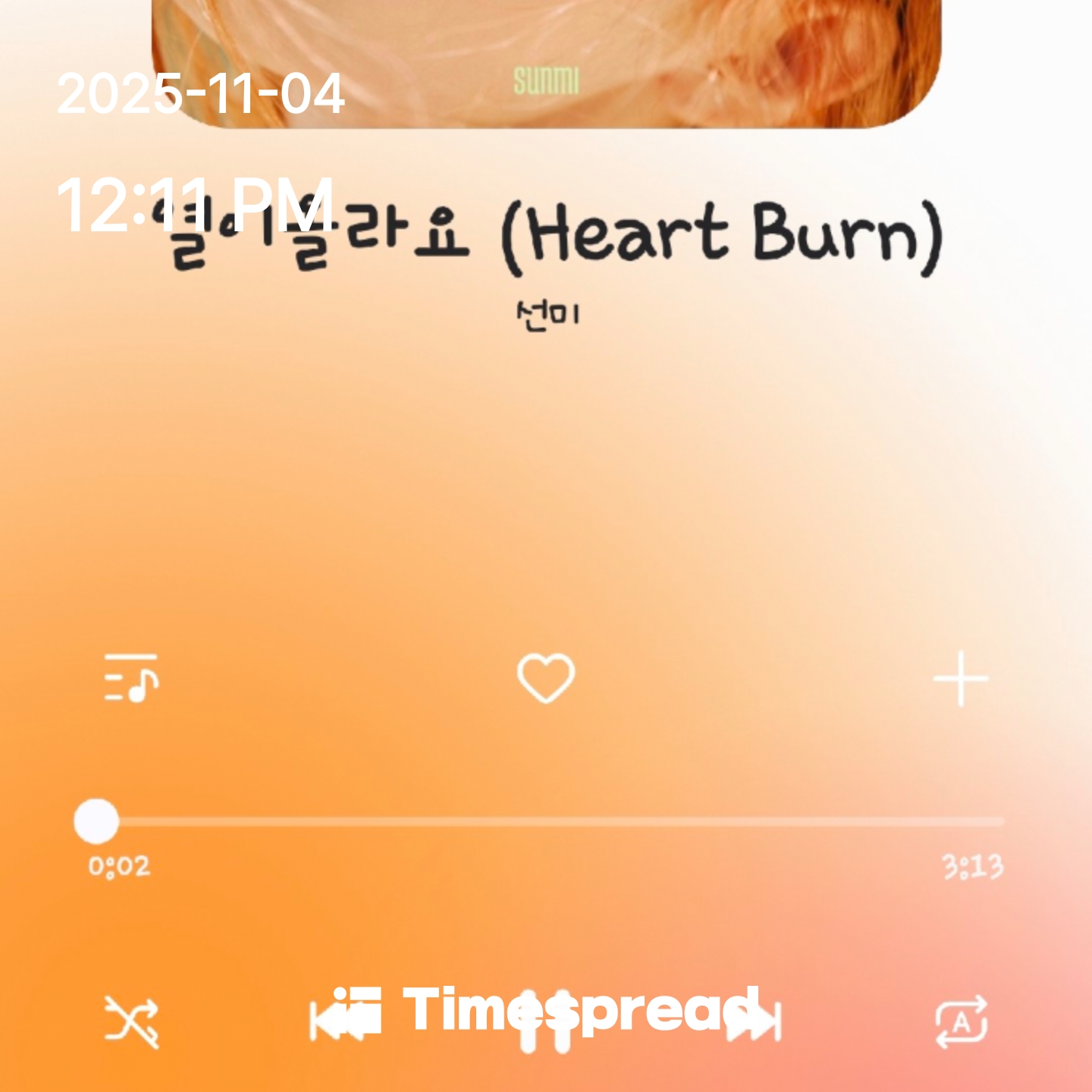The height and width of the screenshot is (1092, 1092).
Task: Add this song to a playlist
Action: pos(960,678)
